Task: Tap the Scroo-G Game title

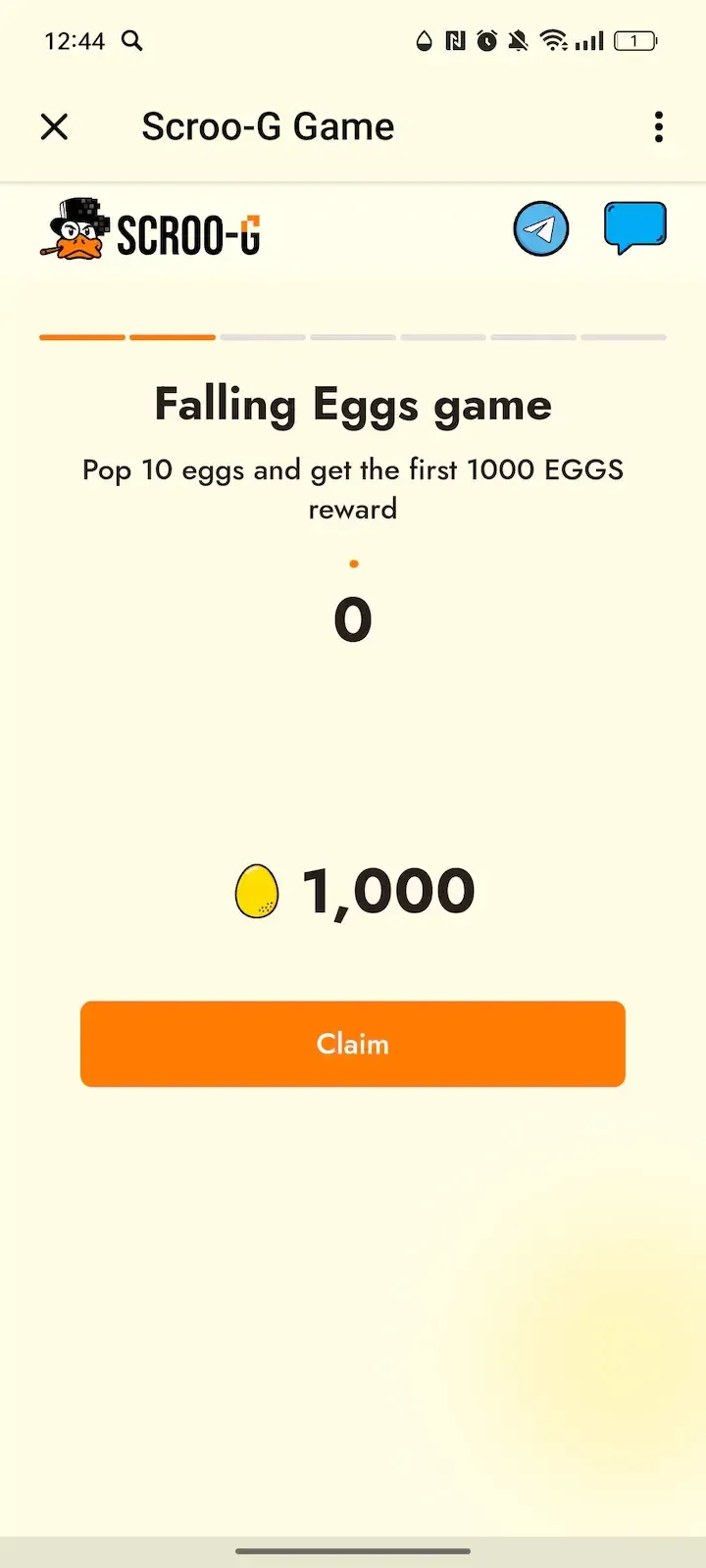Action: coord(267,126)
